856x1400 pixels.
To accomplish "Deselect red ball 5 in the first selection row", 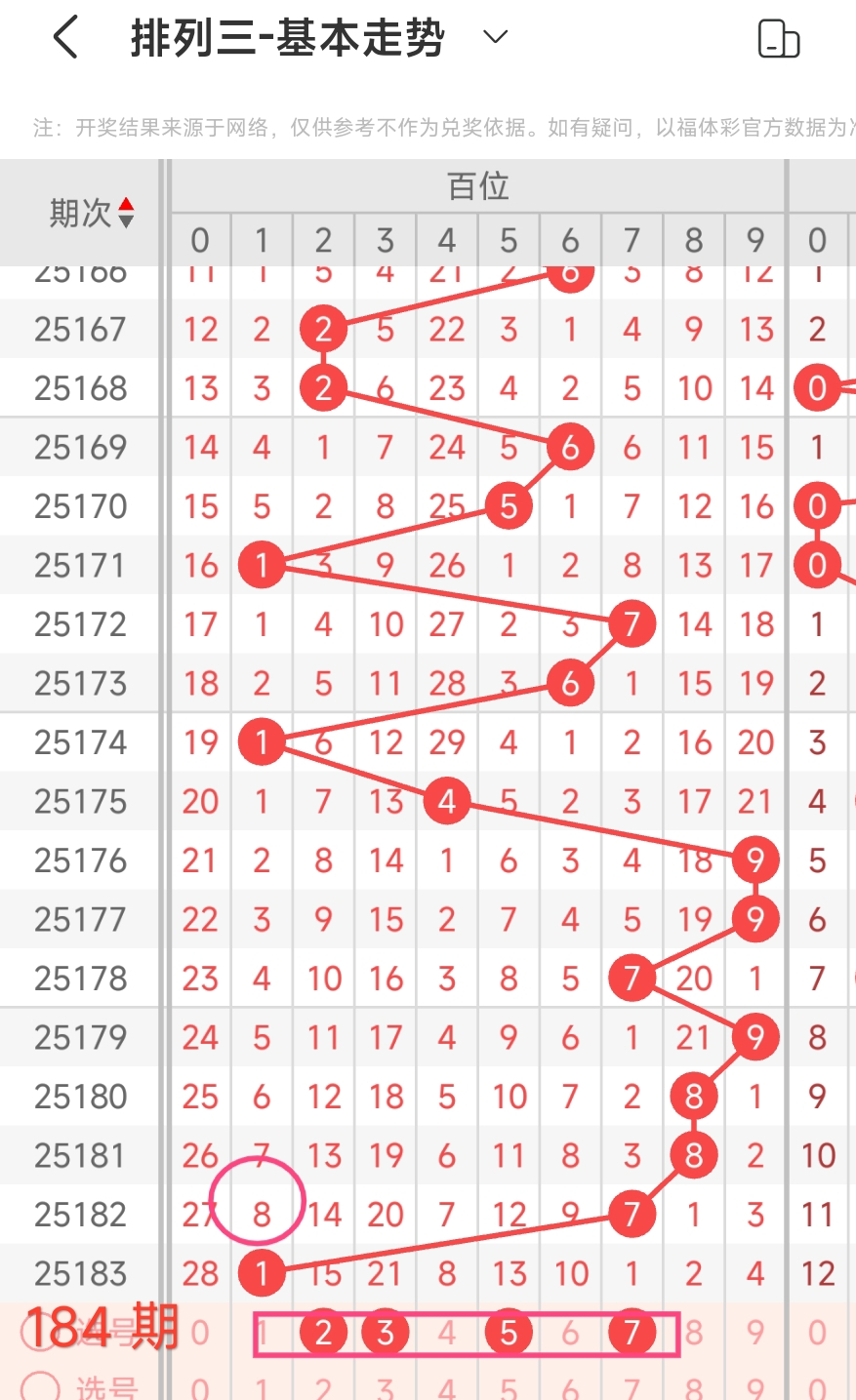I will click(509, 1333).
